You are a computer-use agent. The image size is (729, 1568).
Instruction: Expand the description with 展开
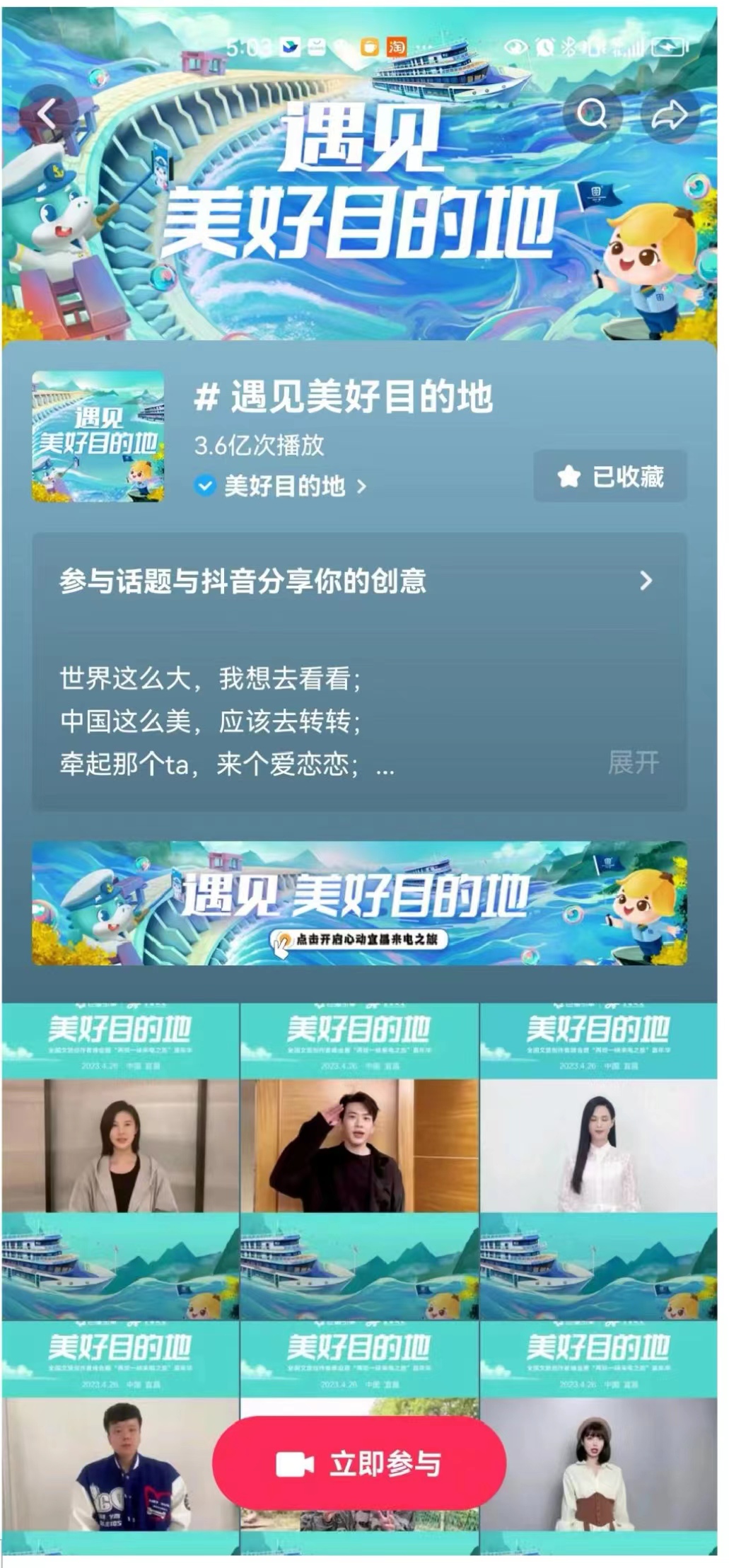[633, 762]
